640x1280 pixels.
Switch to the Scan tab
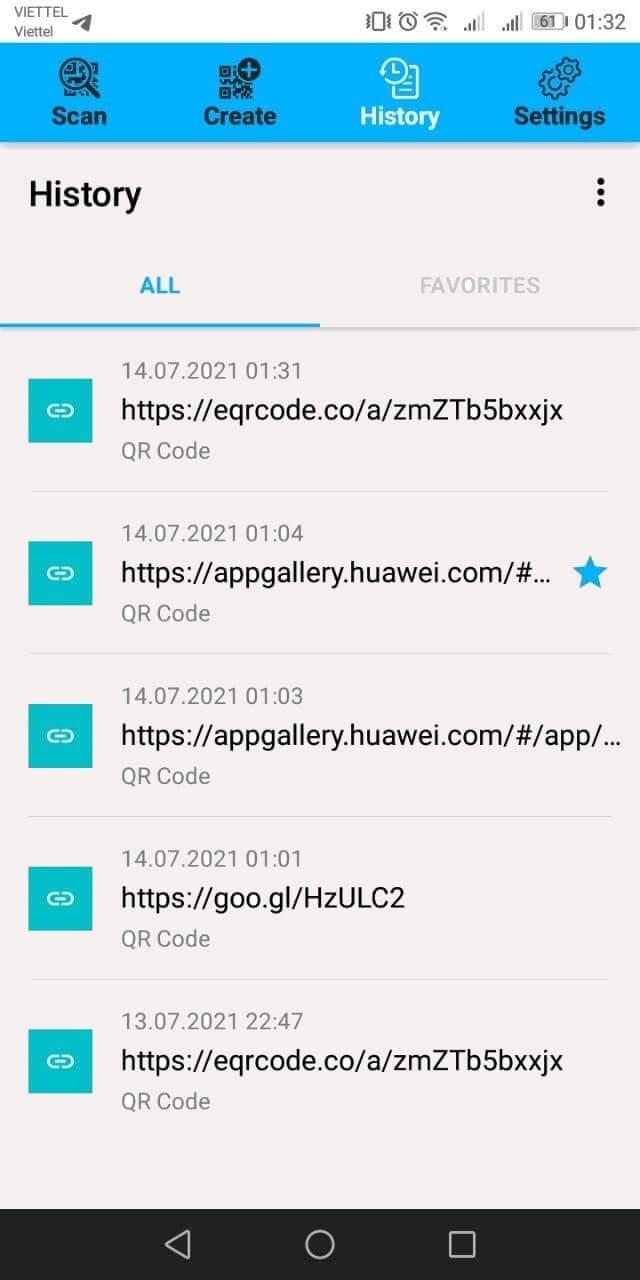coord(79,93)
